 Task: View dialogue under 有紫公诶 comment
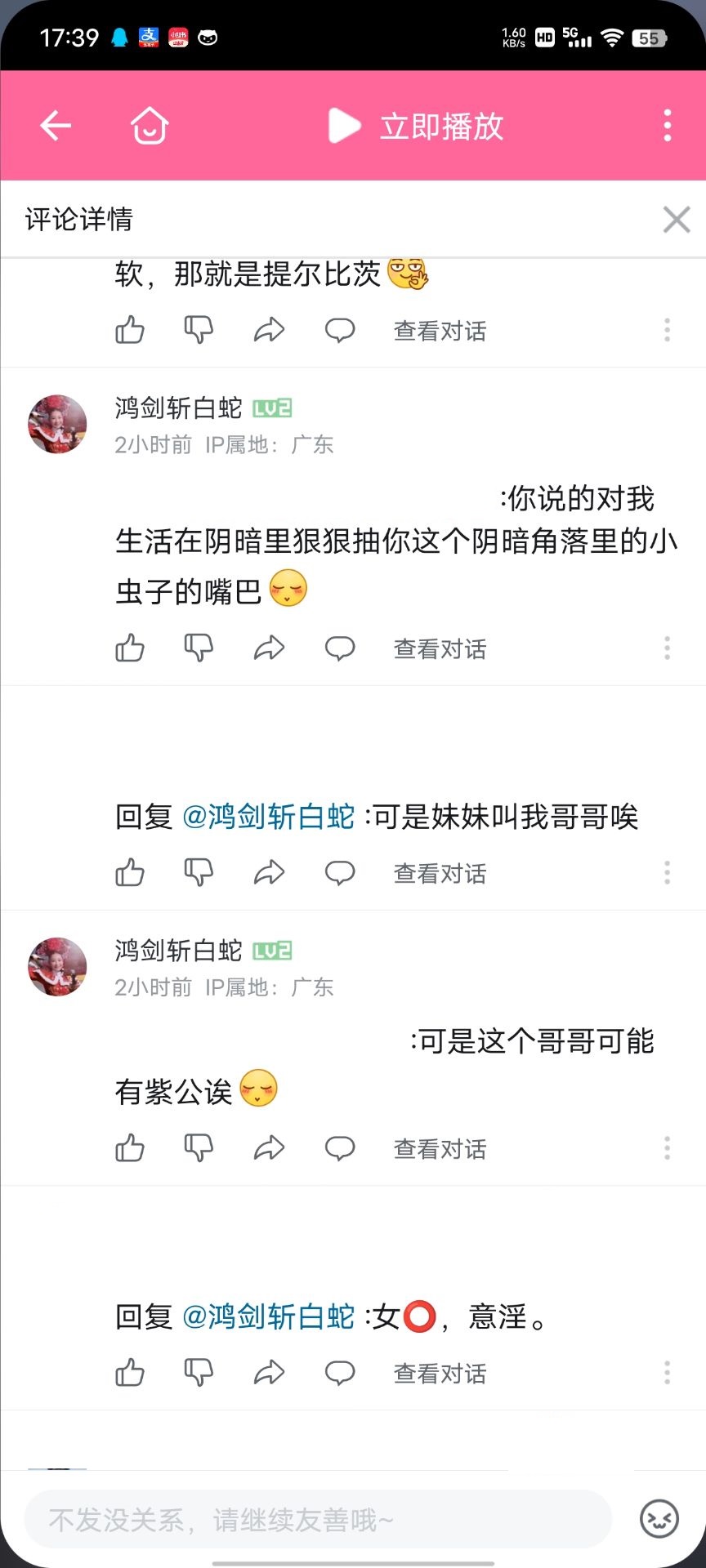[440, 1148]
